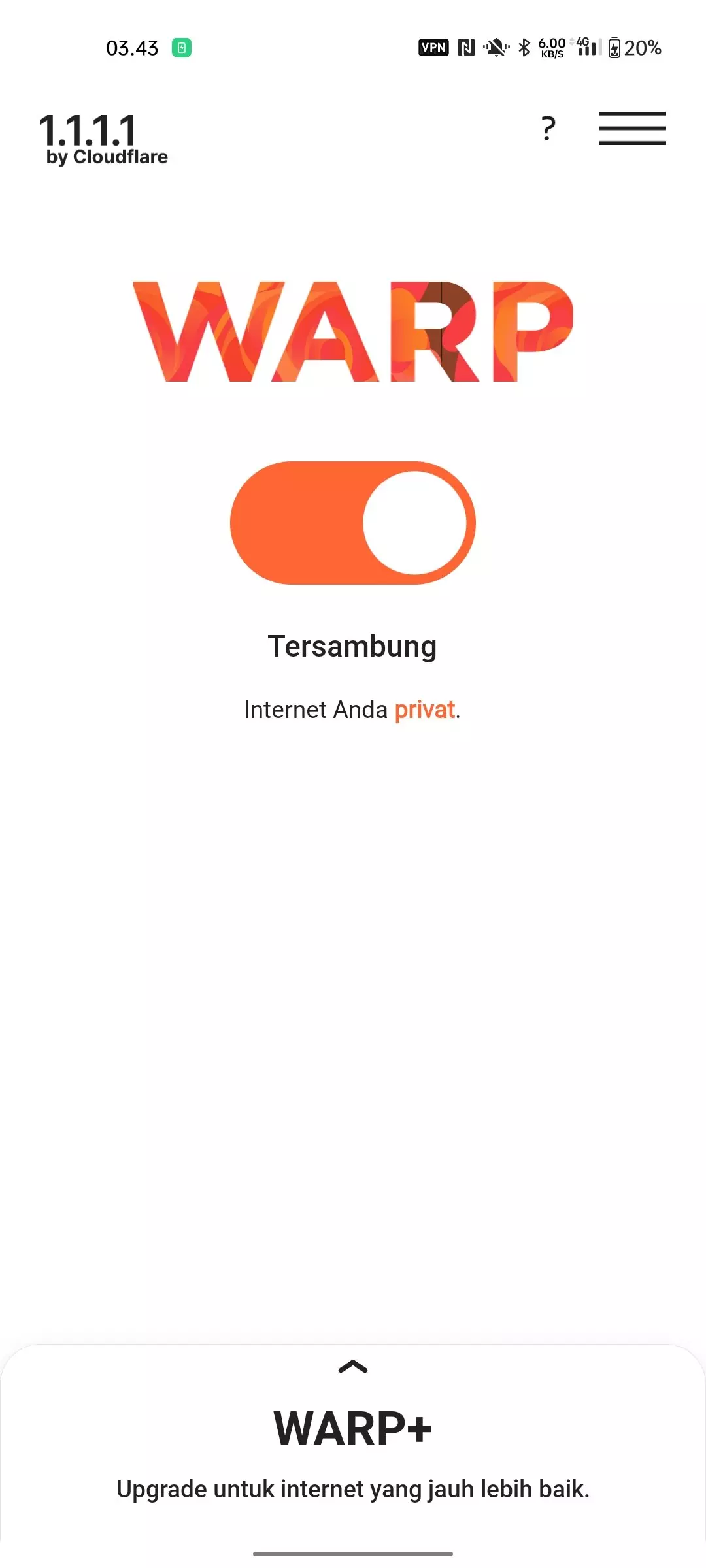Turn off the WARP connection switch
706x1568 pixels.
[353, 523]
